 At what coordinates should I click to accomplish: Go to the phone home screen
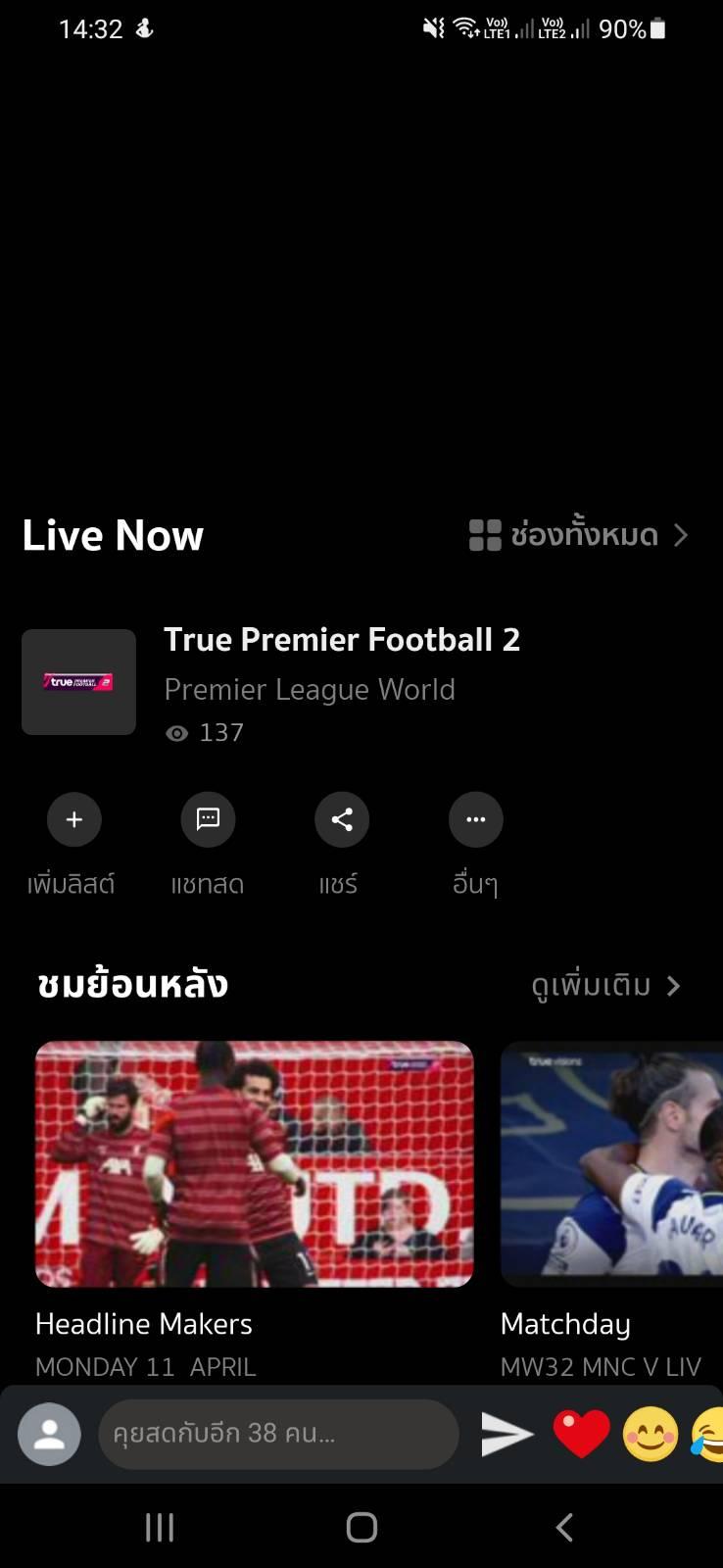tap(361, 1527)
